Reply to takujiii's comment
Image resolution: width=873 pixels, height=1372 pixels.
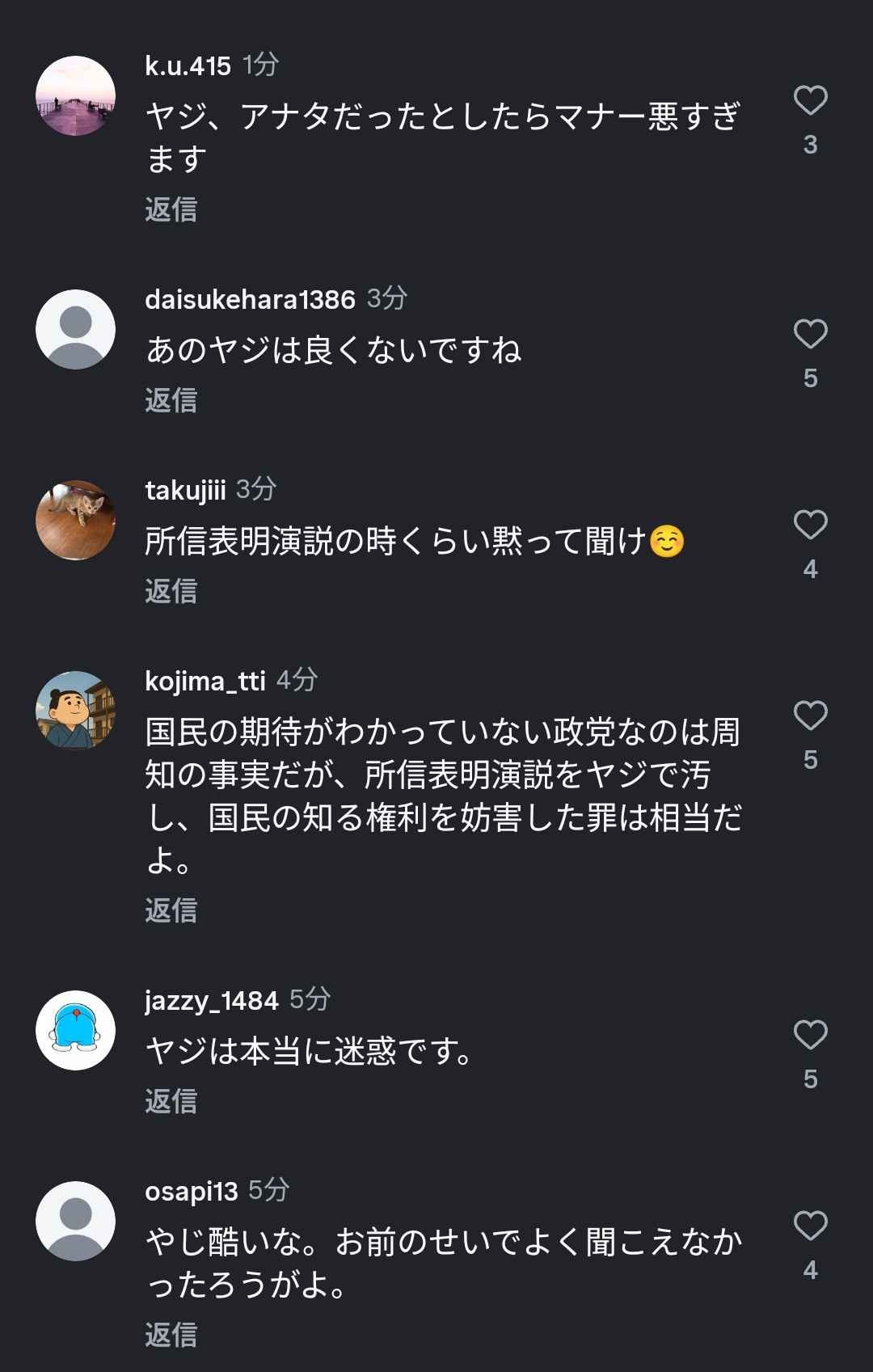coord(171,591)
